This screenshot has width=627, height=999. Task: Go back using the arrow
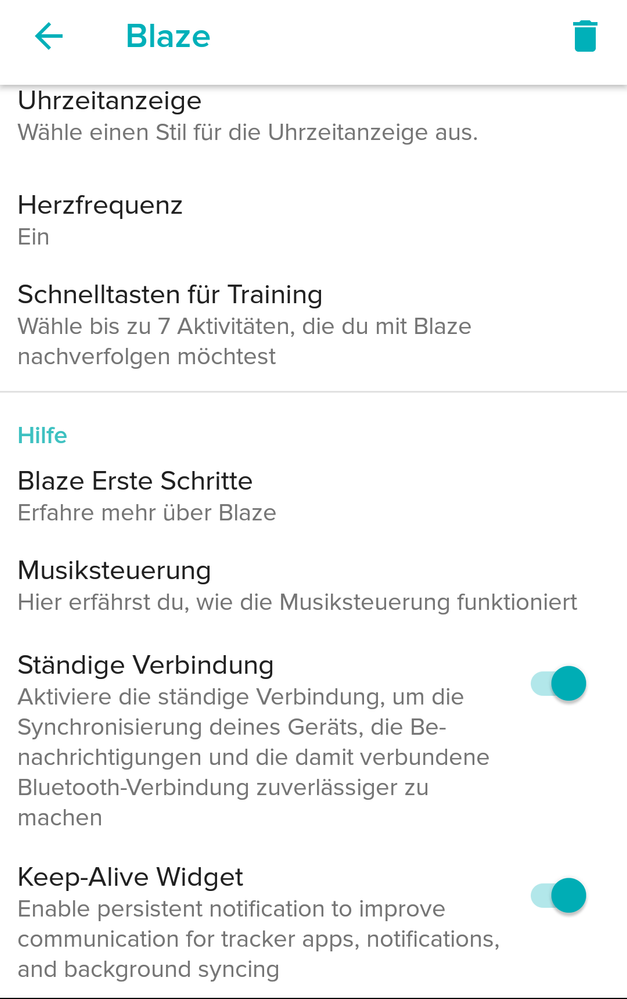click(x=48, y=37)
